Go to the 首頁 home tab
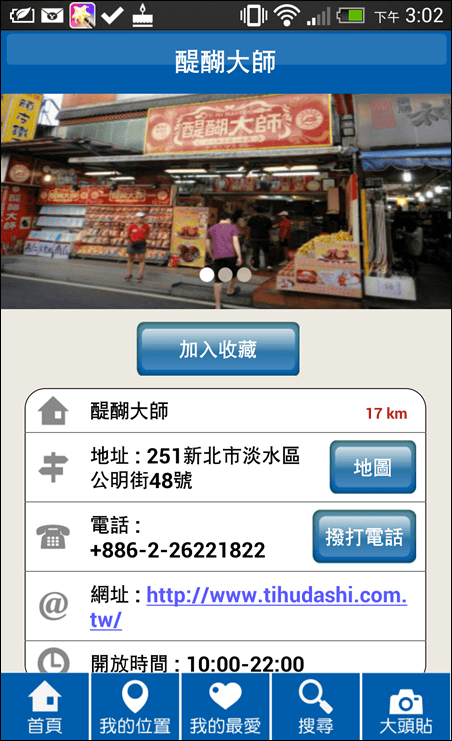 [45, 707]
